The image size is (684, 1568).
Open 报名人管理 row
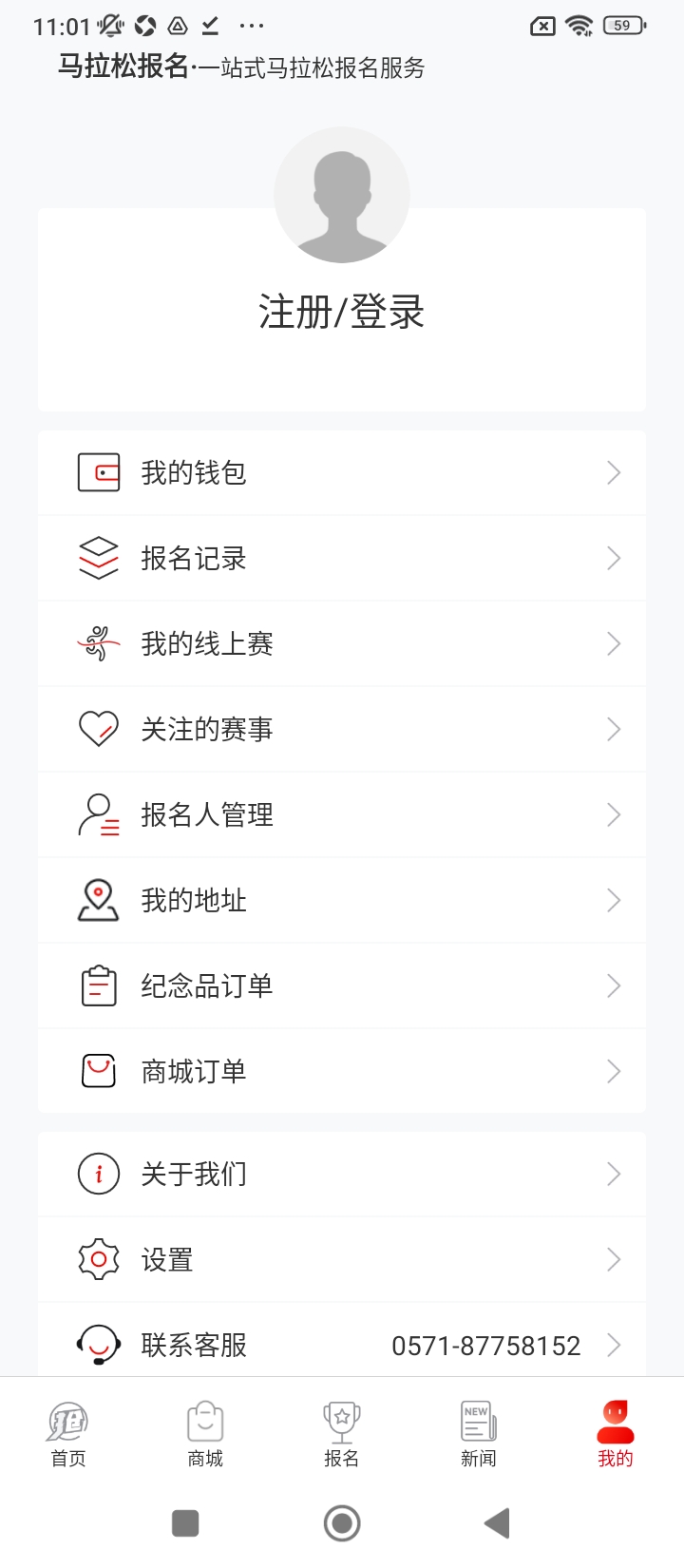[342, 814]
